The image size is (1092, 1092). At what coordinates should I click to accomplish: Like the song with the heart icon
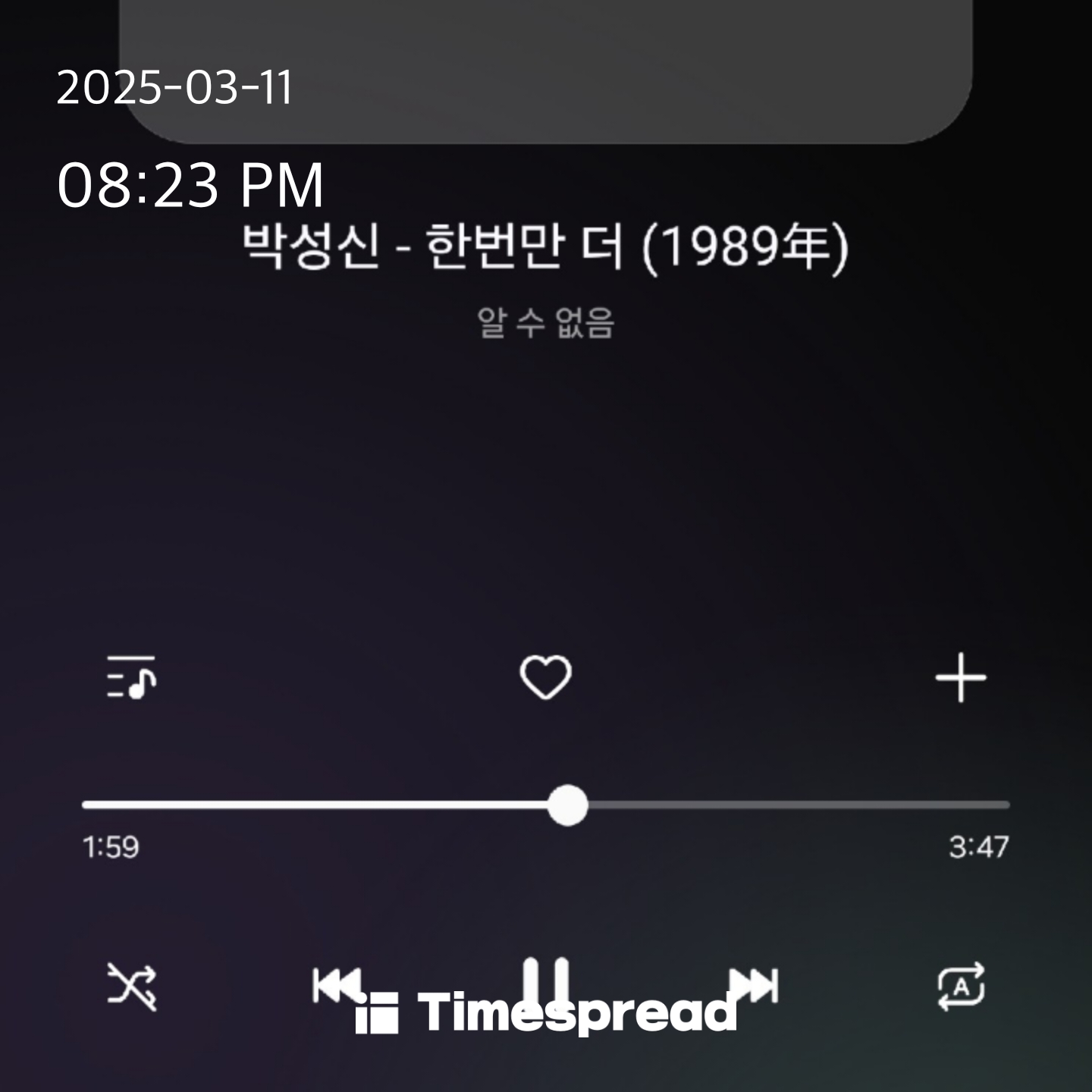click(545, 677)
